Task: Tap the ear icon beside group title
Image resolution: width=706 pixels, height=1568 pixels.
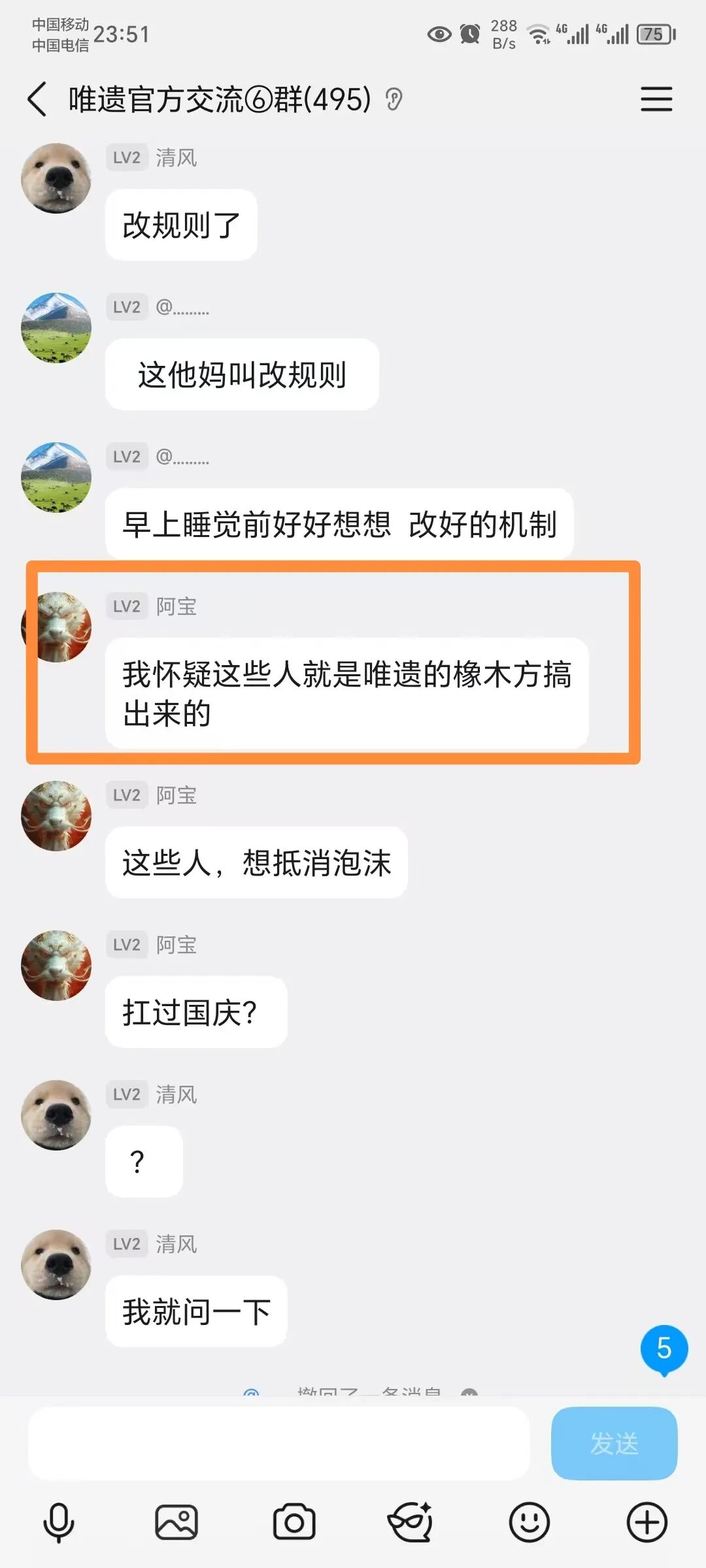Action: coord(394,100)
